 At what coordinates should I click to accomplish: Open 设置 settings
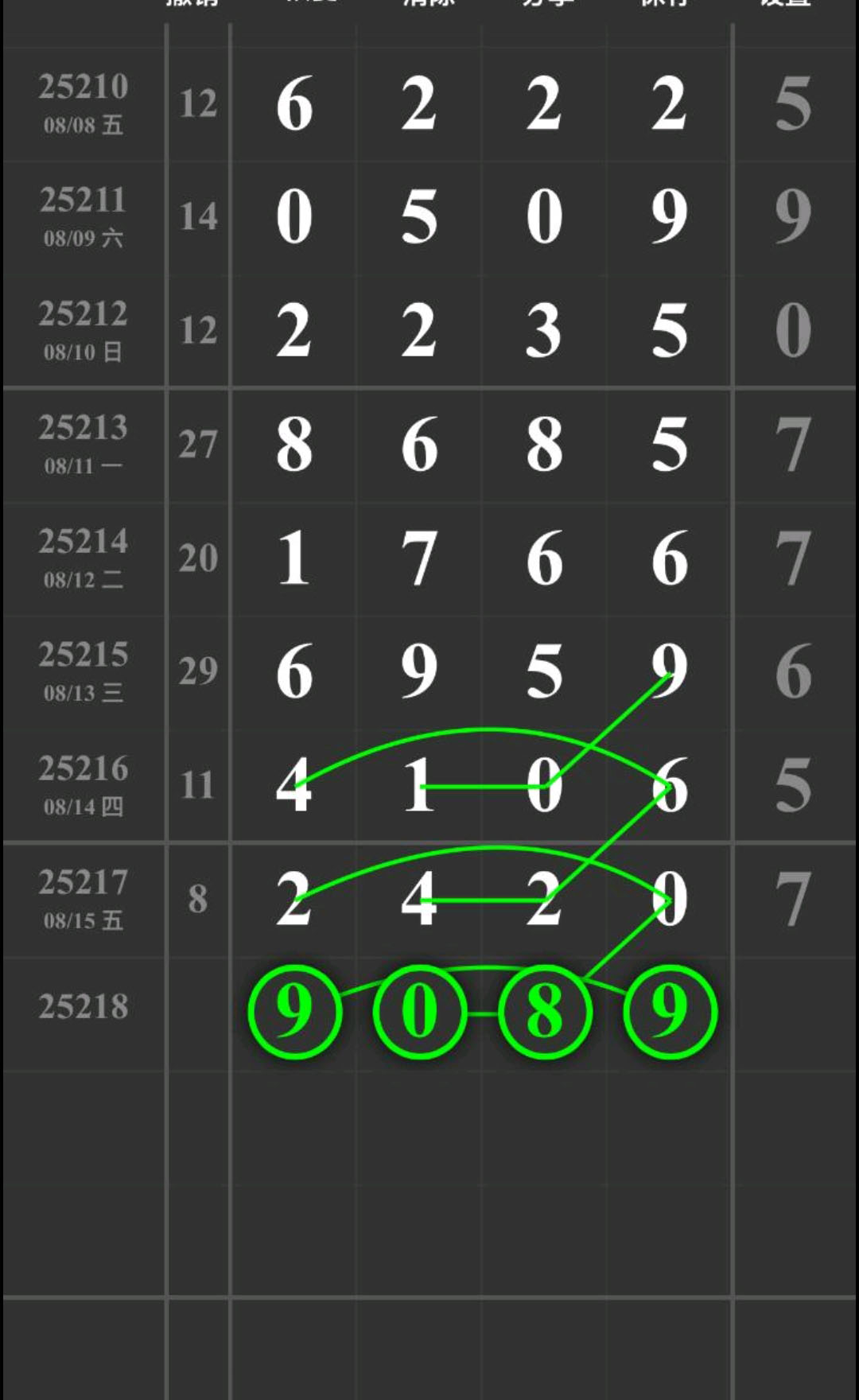(785, 2)
